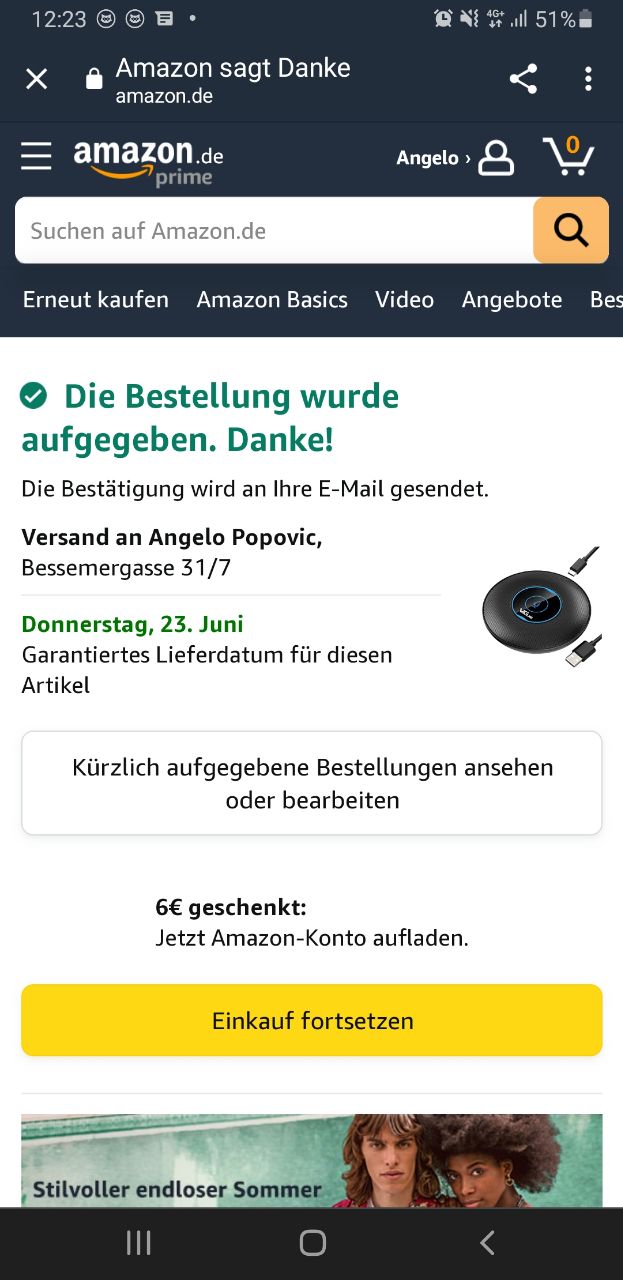
Task: Tap Einkauf fortsetzen to continue shopping
Action: click(312, 1020)
